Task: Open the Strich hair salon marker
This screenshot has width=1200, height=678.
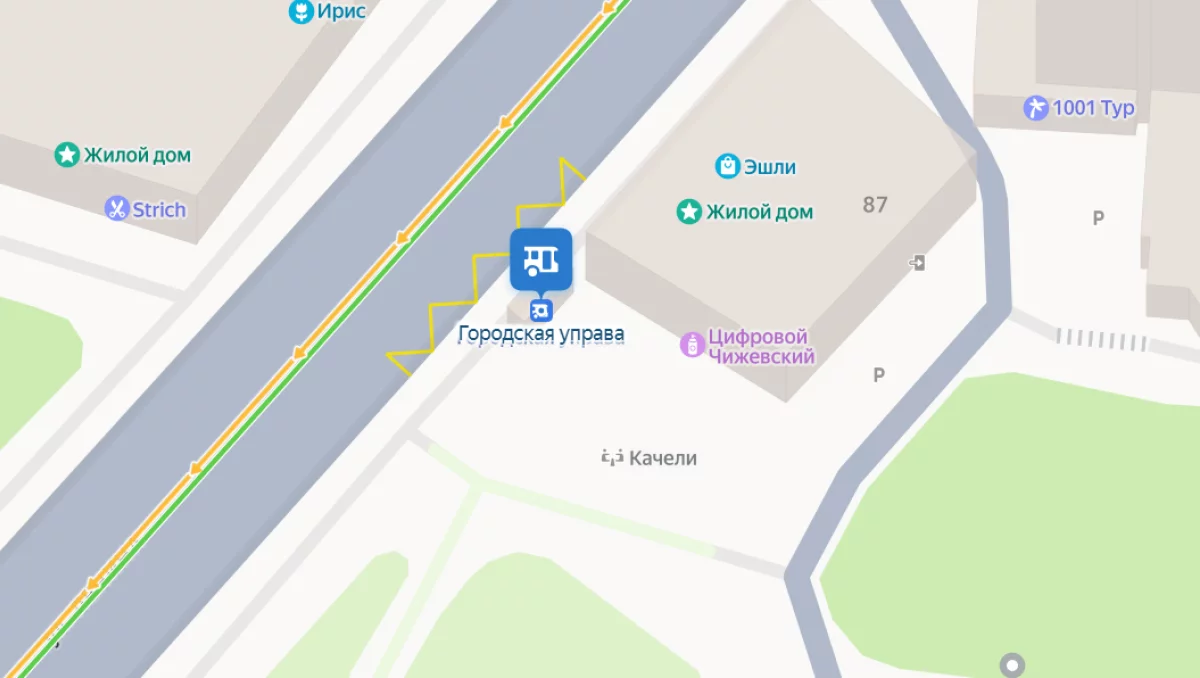Action: click(x=118, y=209)
